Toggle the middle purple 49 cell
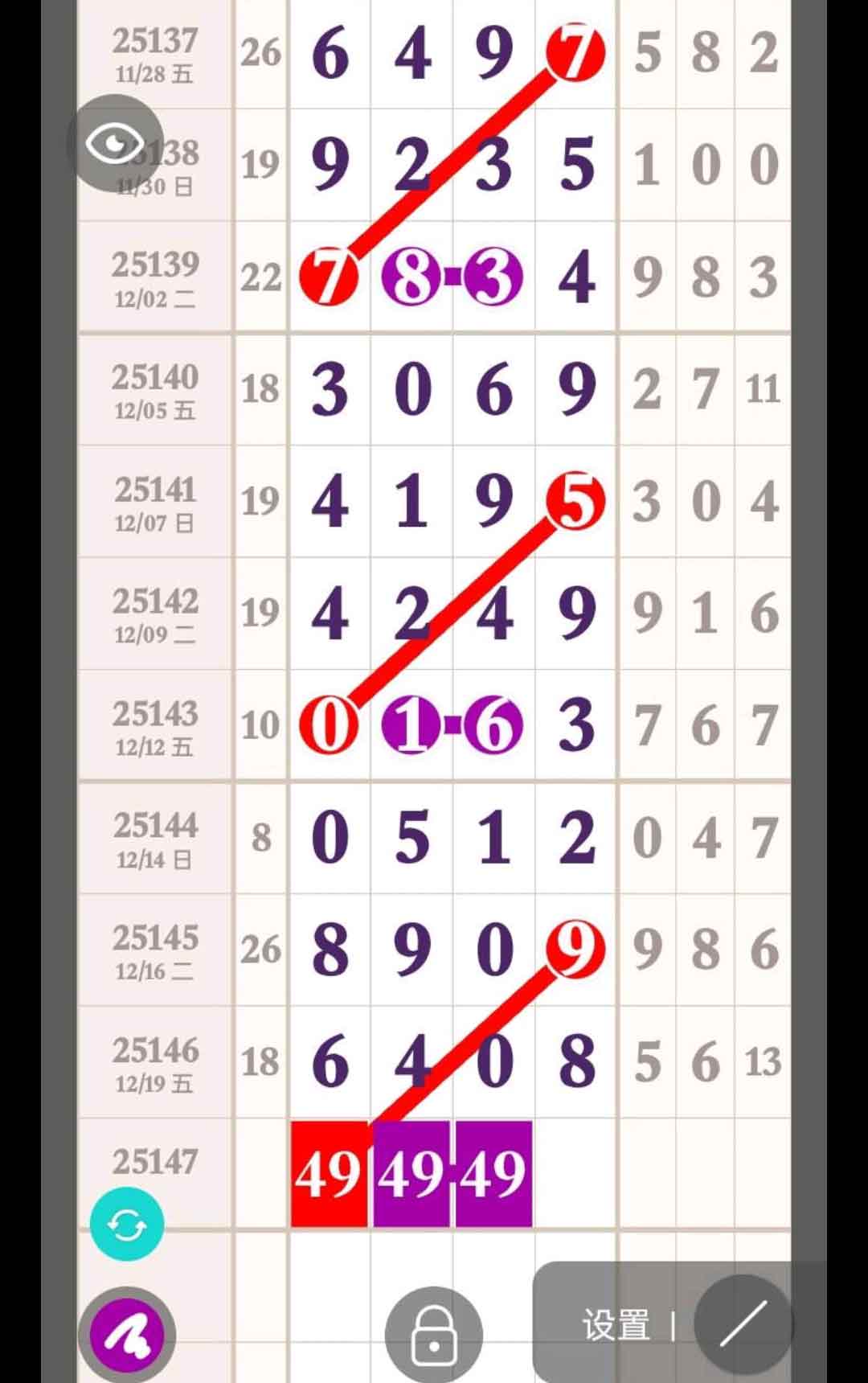 pos(411,1174)
